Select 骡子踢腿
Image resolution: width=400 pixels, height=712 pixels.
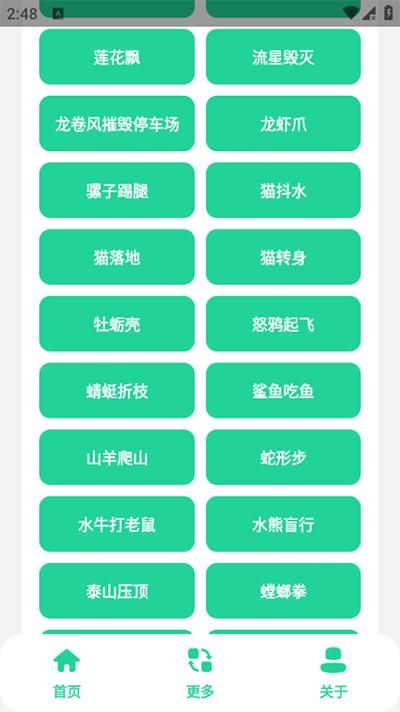117,190
